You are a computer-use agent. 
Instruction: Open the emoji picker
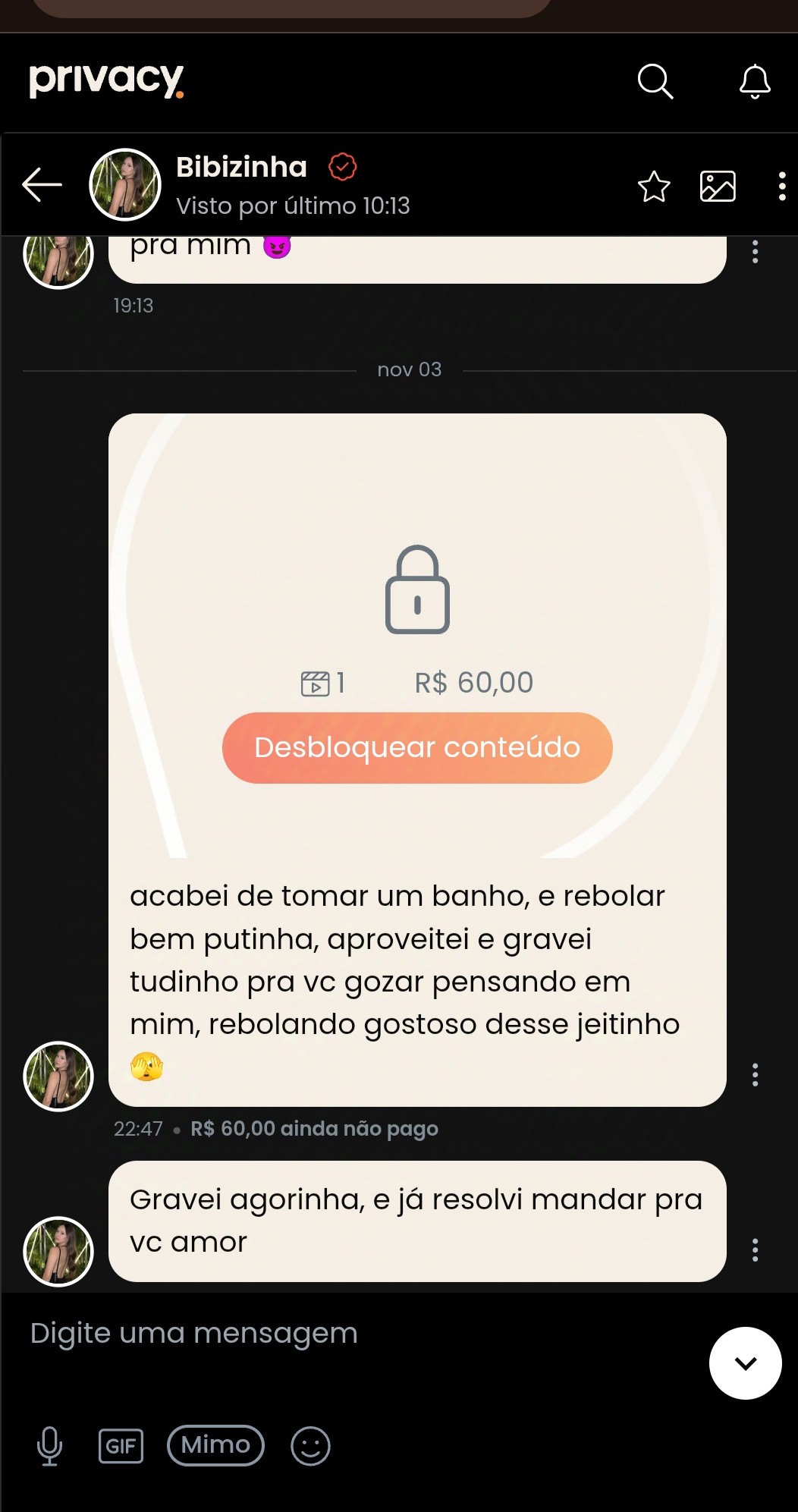(310, 1446)
